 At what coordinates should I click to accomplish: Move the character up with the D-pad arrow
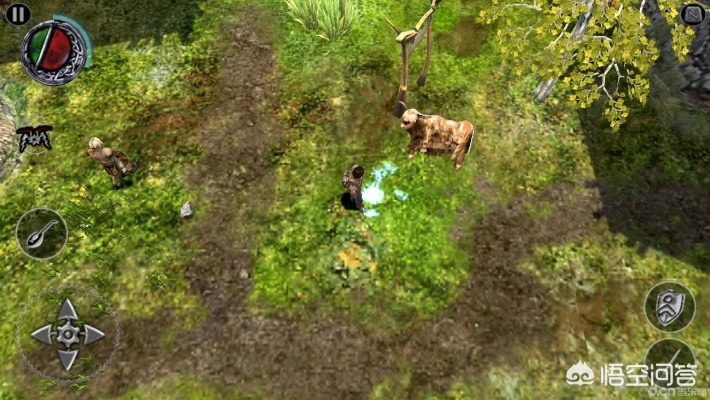pos(67,309)
